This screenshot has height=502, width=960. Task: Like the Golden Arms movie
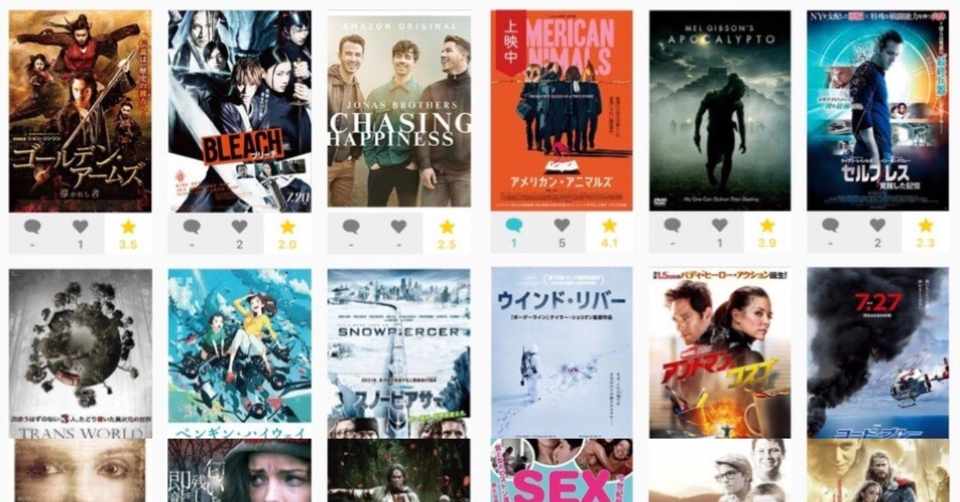[80, 227]
